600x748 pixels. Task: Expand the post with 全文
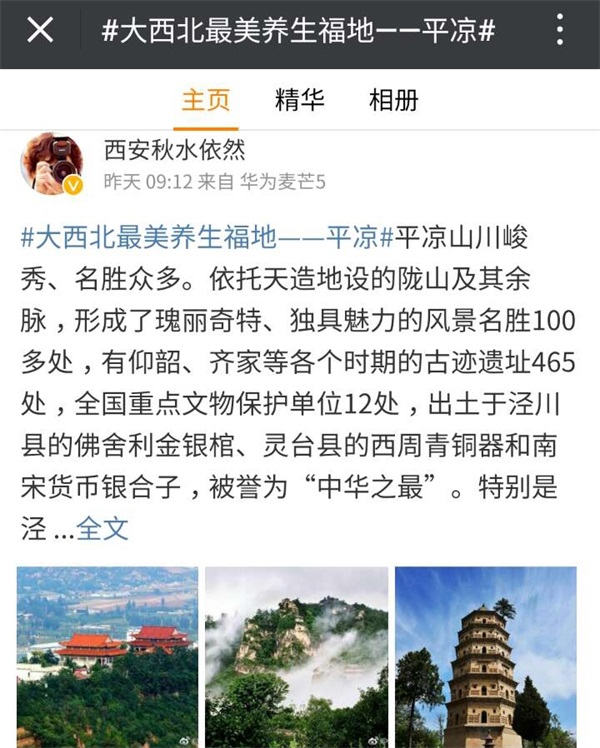point(103,528)
